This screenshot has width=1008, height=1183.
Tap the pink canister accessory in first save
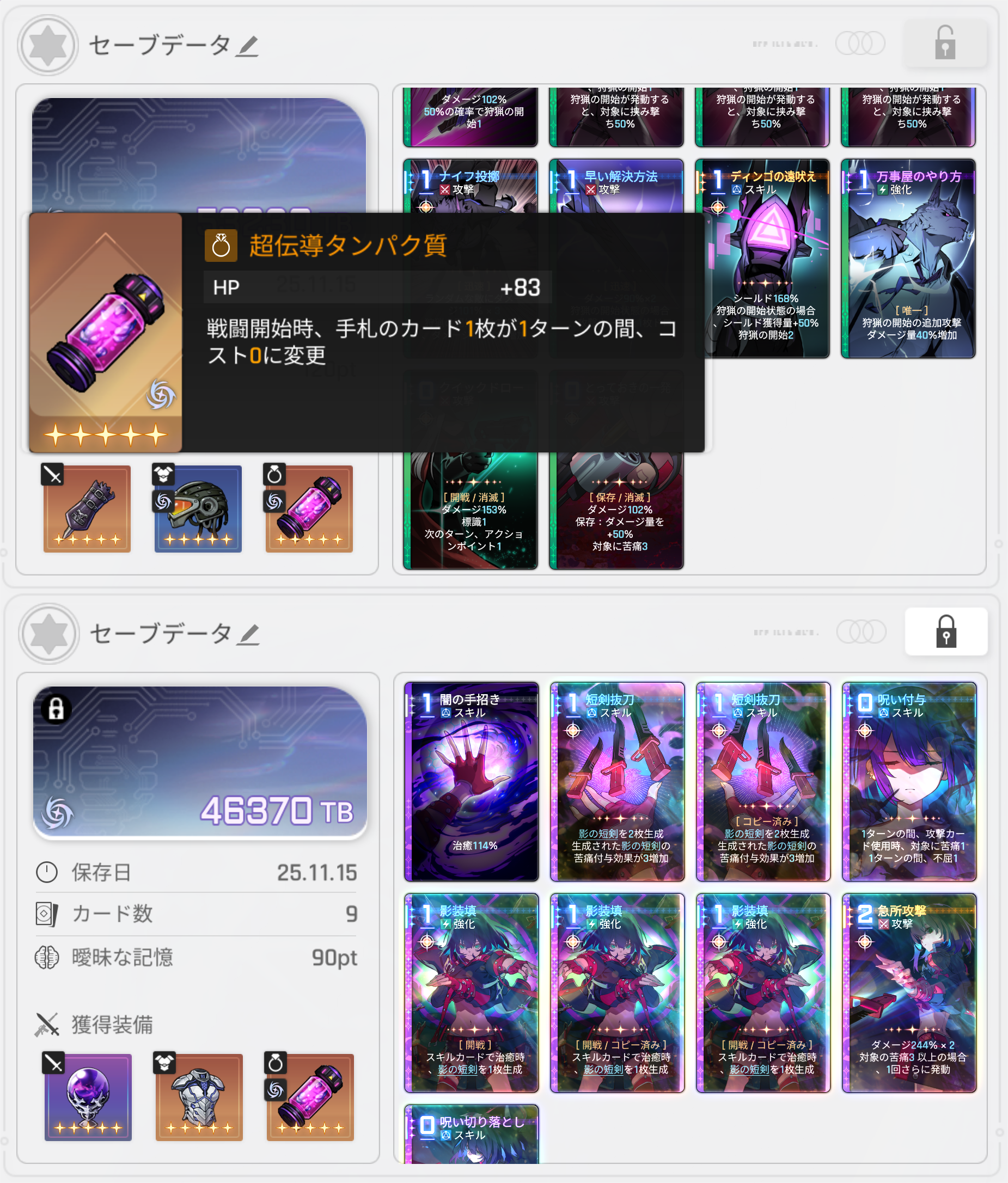tap(309, 508)
